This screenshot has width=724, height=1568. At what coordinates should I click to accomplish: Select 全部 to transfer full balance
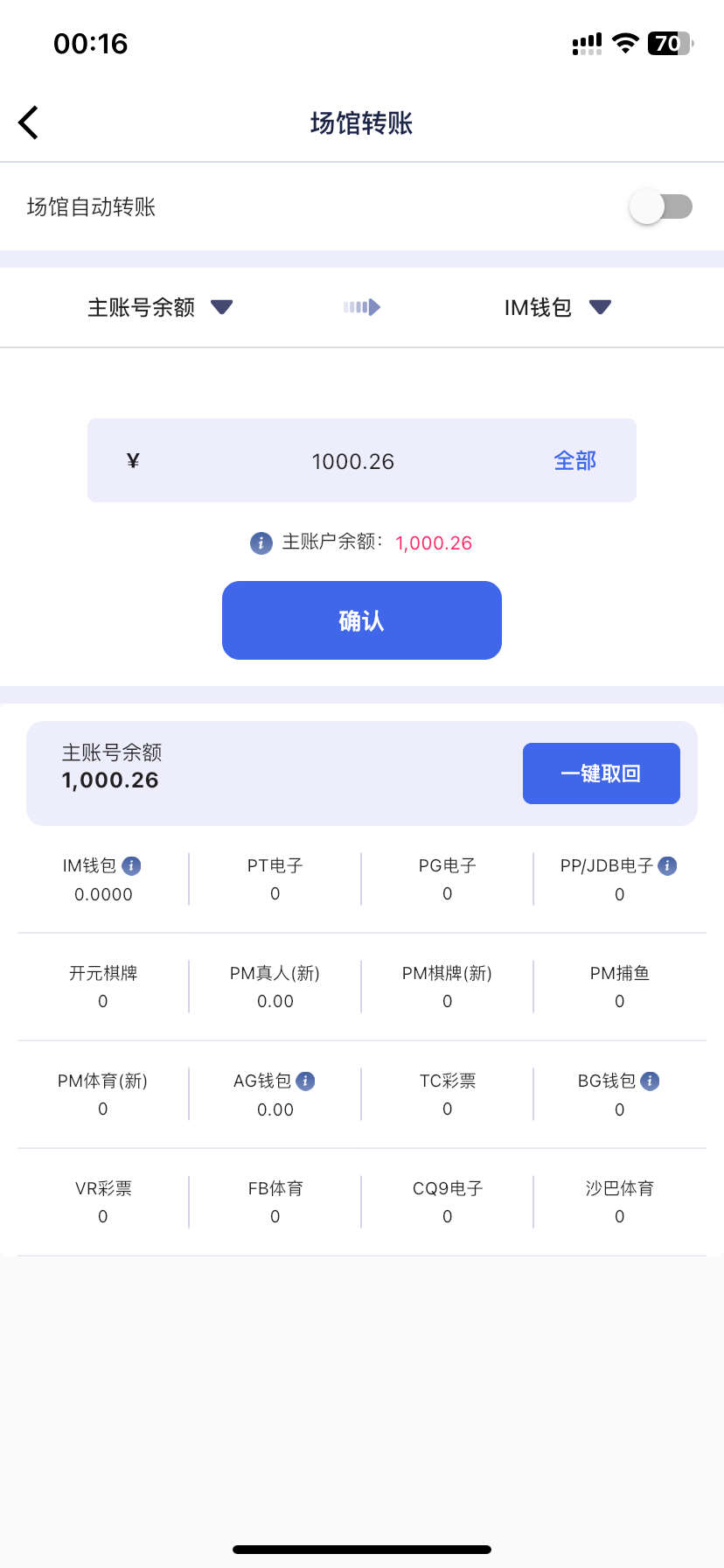[574, 461]
